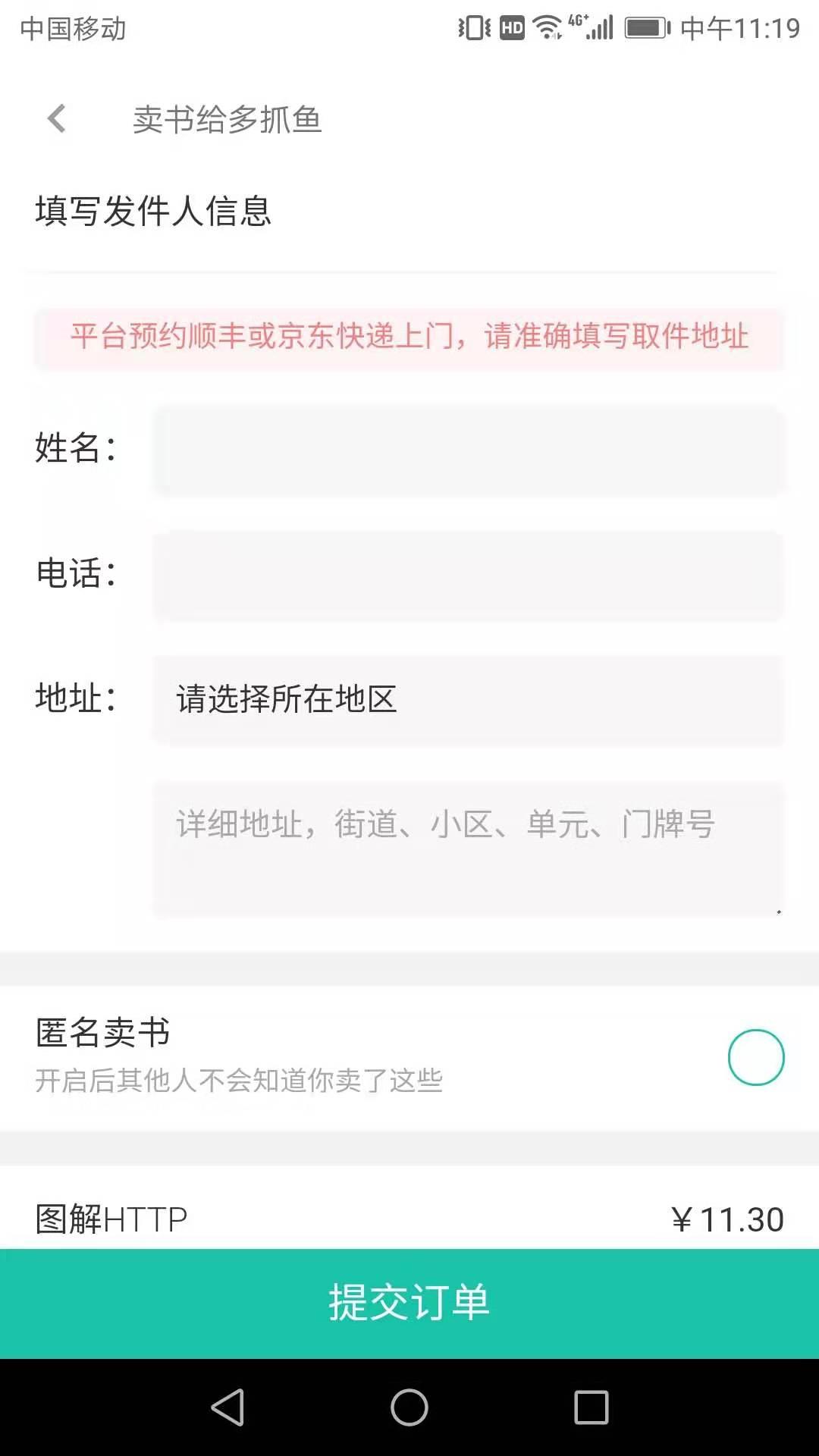Viewport: 819px width, 1456px height.
Task: Focus the 电话 phone number field
Action: pyautogui.click(x=468, y=576)
